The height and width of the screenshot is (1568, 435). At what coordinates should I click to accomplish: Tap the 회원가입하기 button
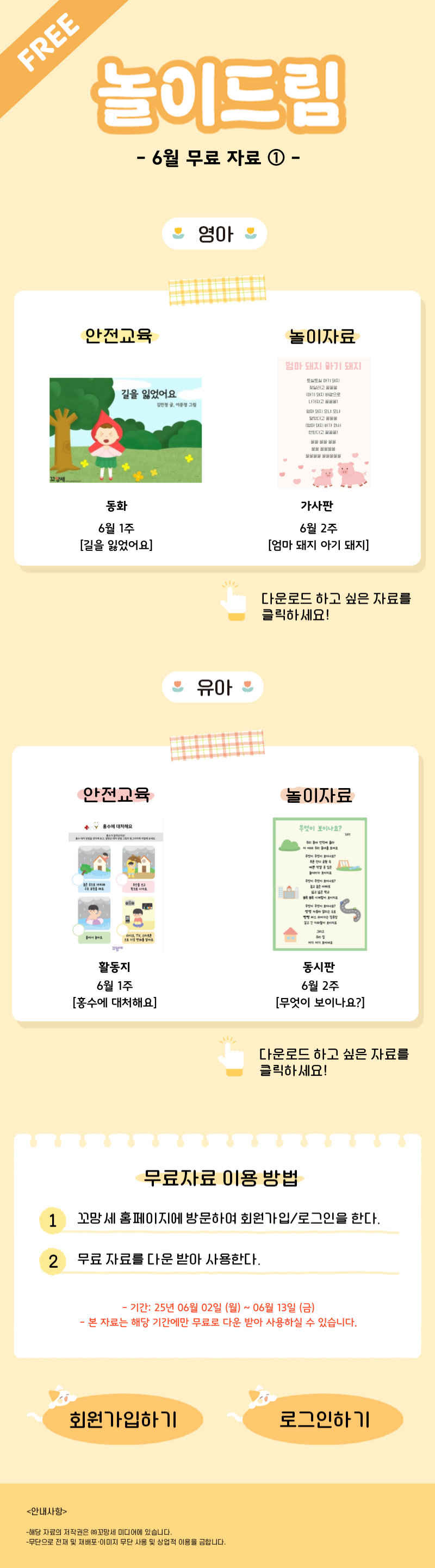point(123,1420)
